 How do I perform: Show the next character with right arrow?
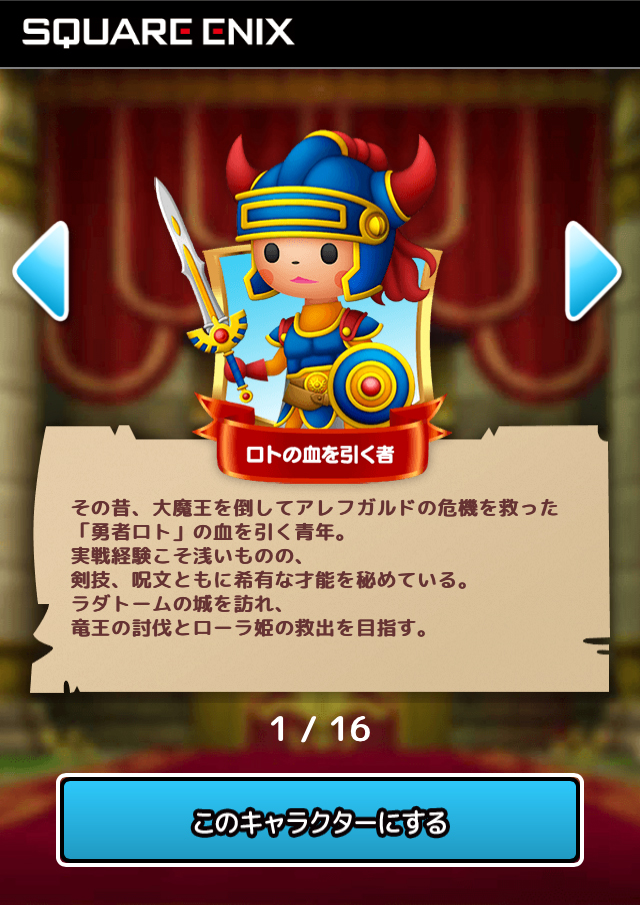593,271
